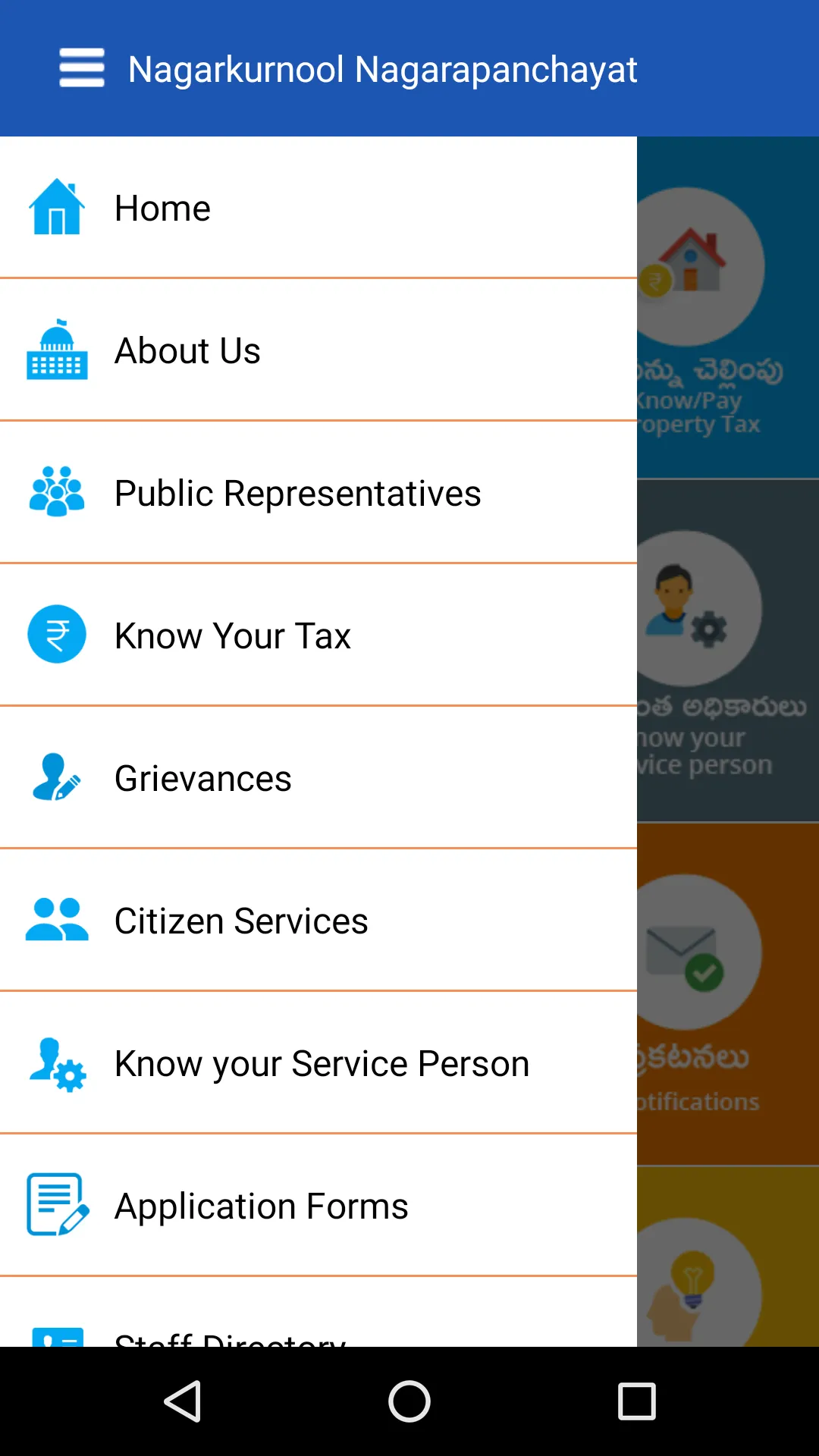Go to the device home screen
Screen dimensions: 819x1456
click(409, 1401)
